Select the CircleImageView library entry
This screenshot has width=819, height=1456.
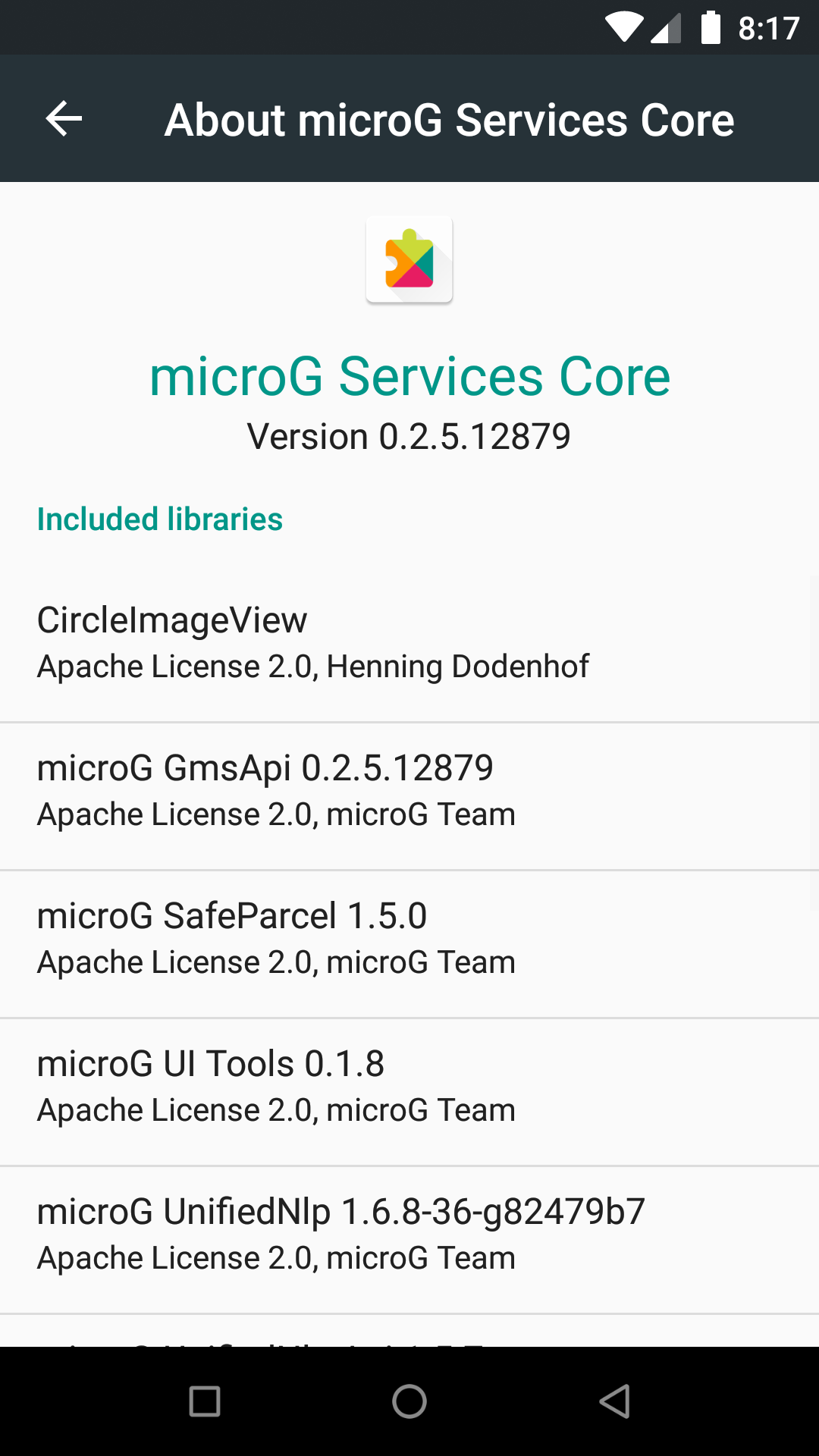pyautogui.click(x=409, y=641)
